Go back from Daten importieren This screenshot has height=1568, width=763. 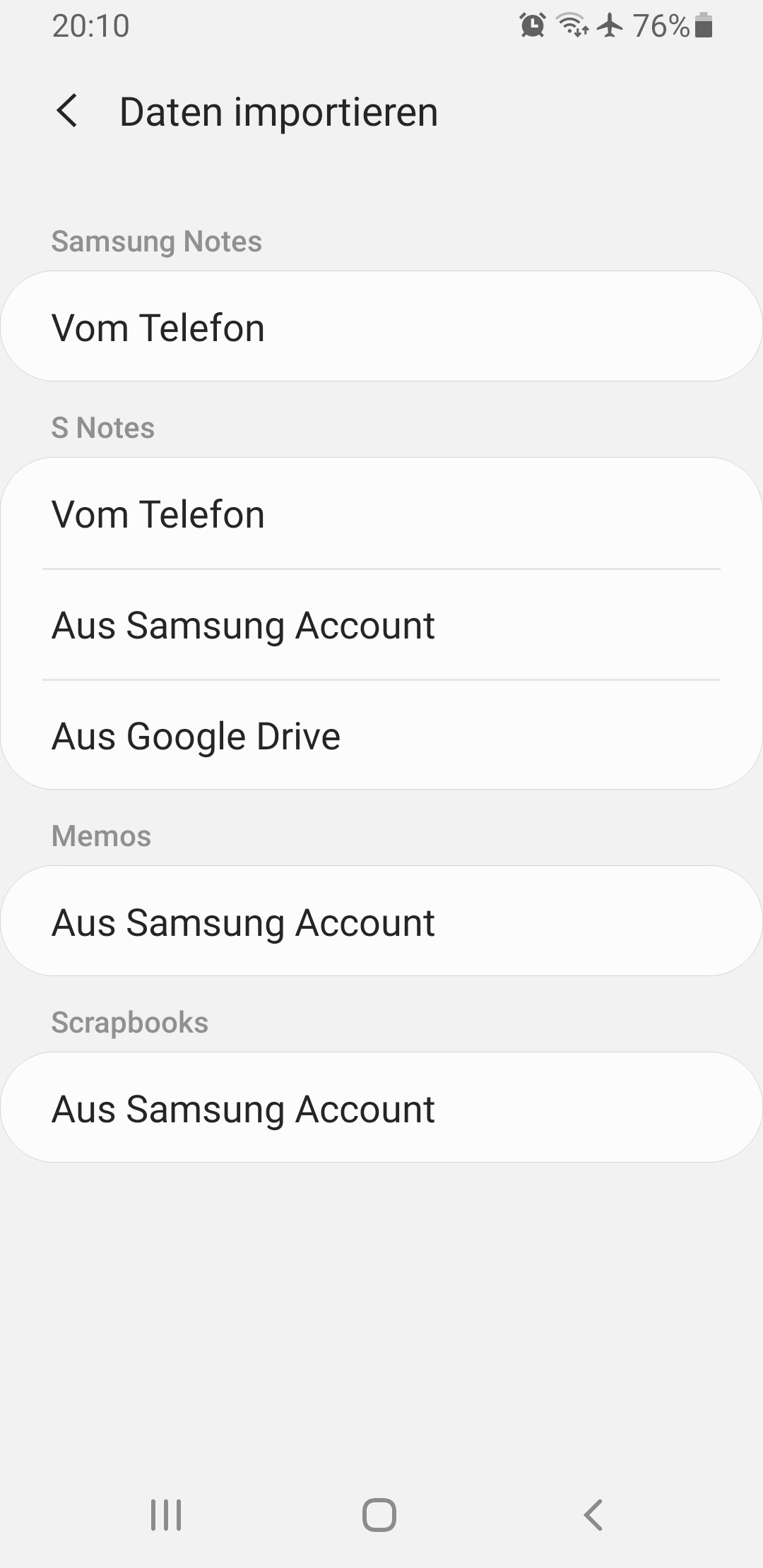(x=67, y=112)
